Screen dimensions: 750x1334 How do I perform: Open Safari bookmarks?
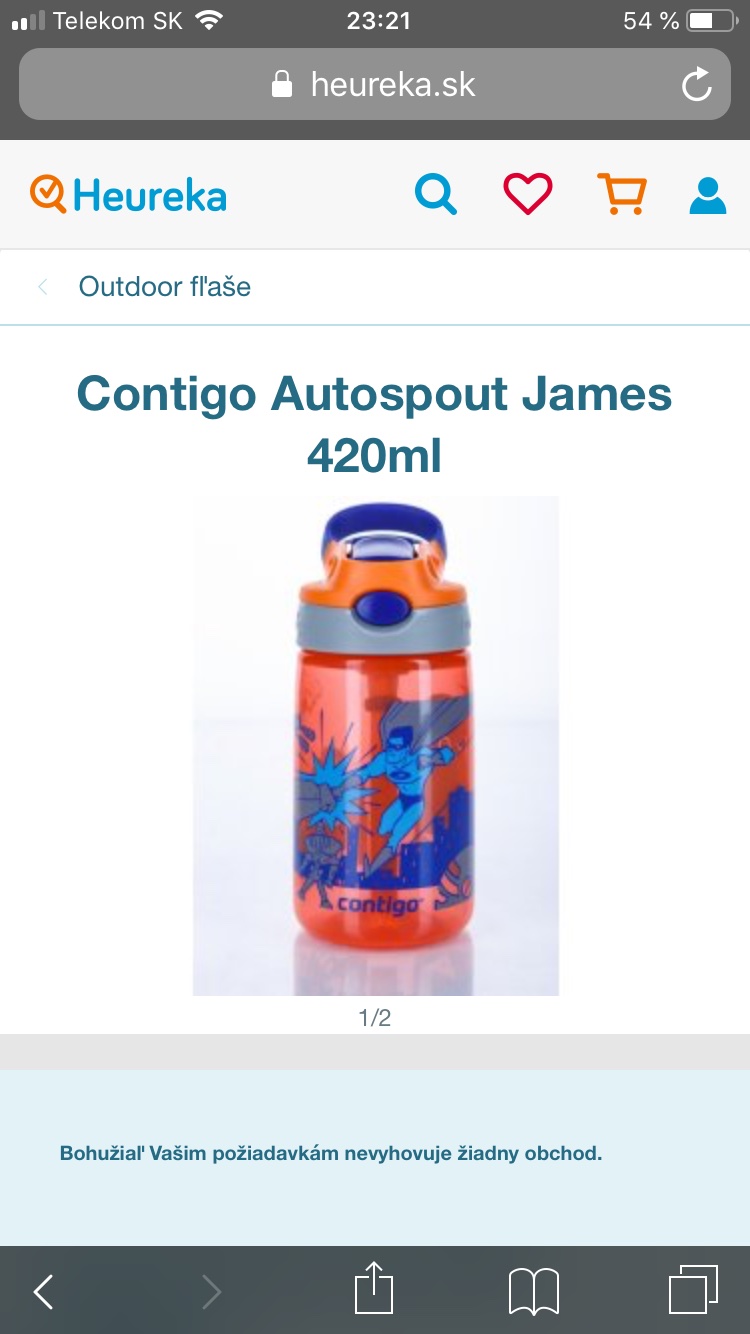pyautogui.click(x=533, y=1292)
